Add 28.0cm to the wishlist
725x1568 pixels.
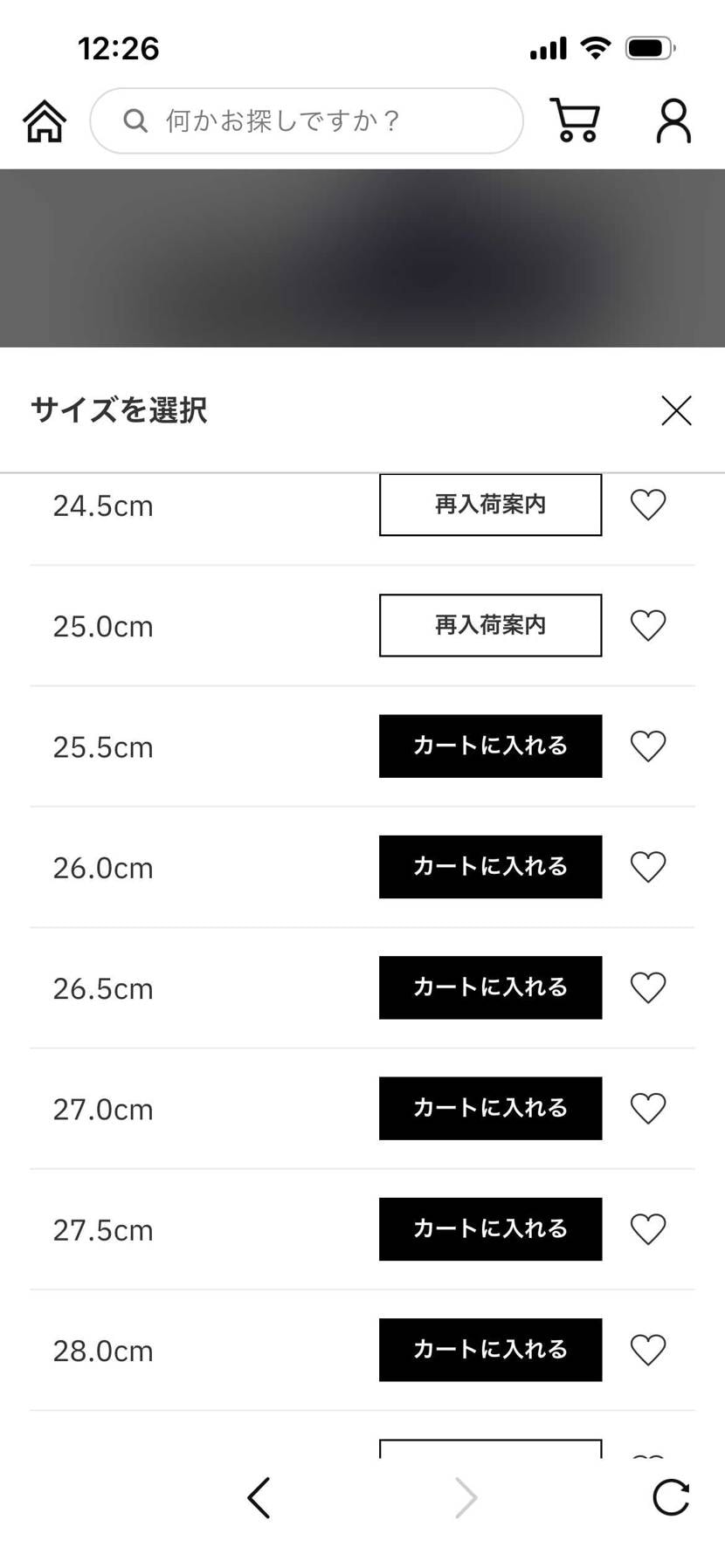click(x=648, y=1350)
